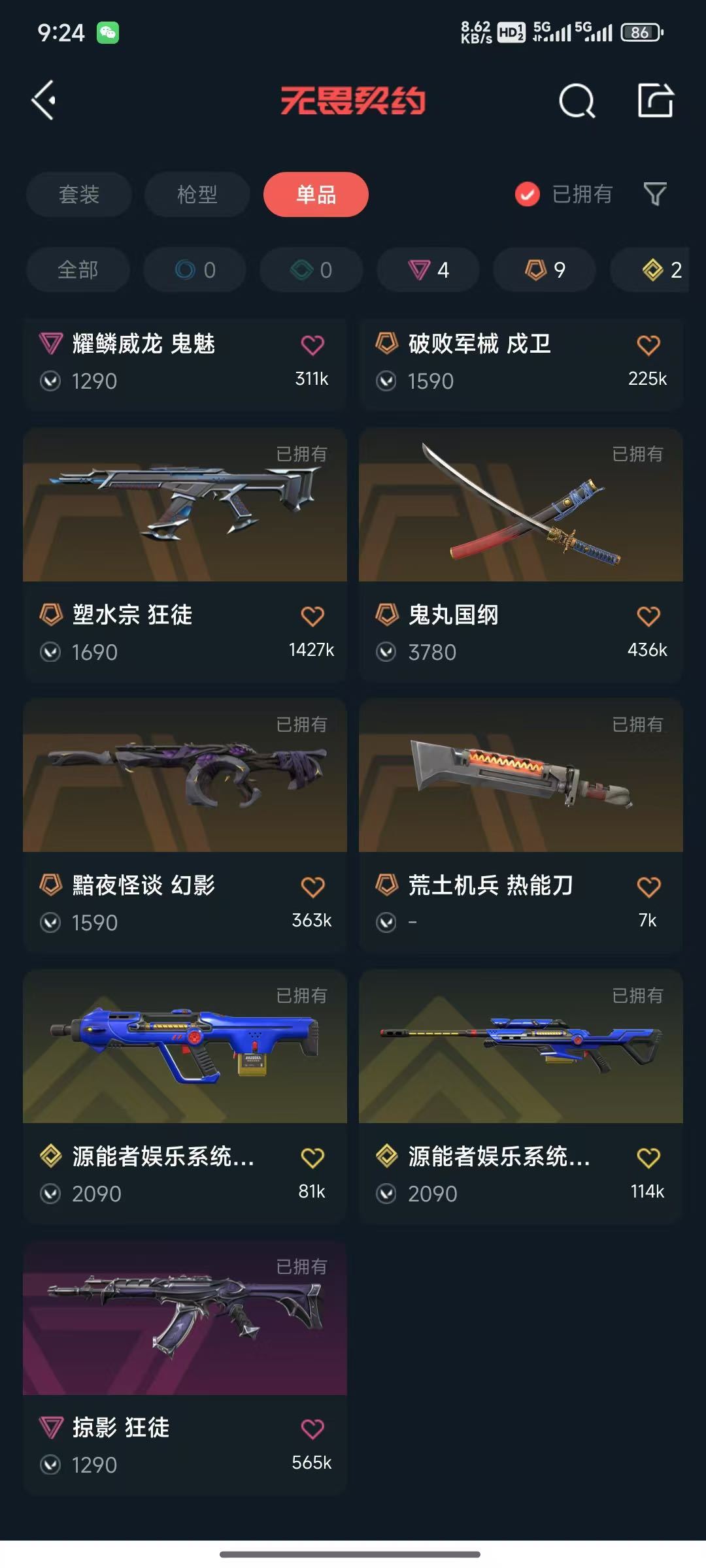Go back using the top-left arrow
706x1568 pixels.
click(x=44, y=101)
